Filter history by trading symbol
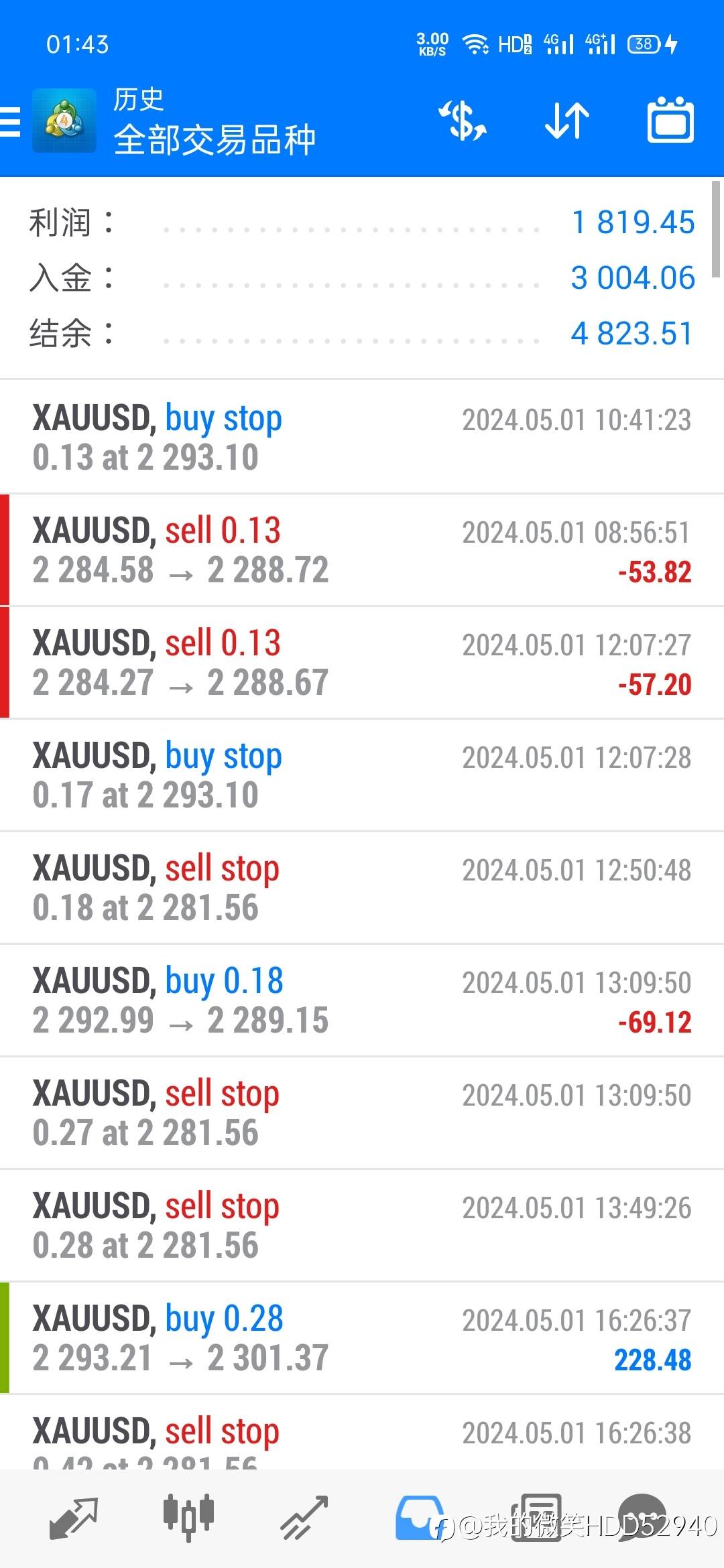This screenshot has width=724, height=1568. click(463, 121)
